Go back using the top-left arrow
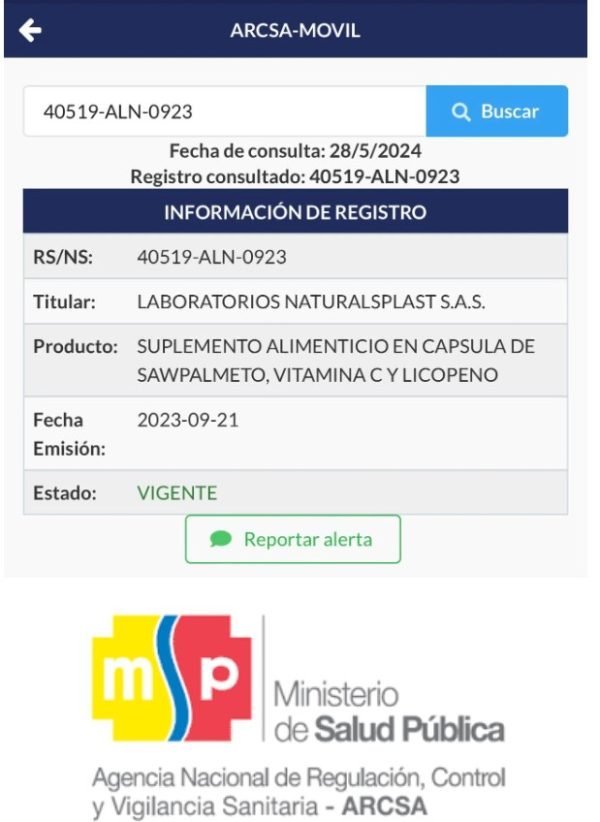The image size is (600, 822). click(x=30, y=31)
